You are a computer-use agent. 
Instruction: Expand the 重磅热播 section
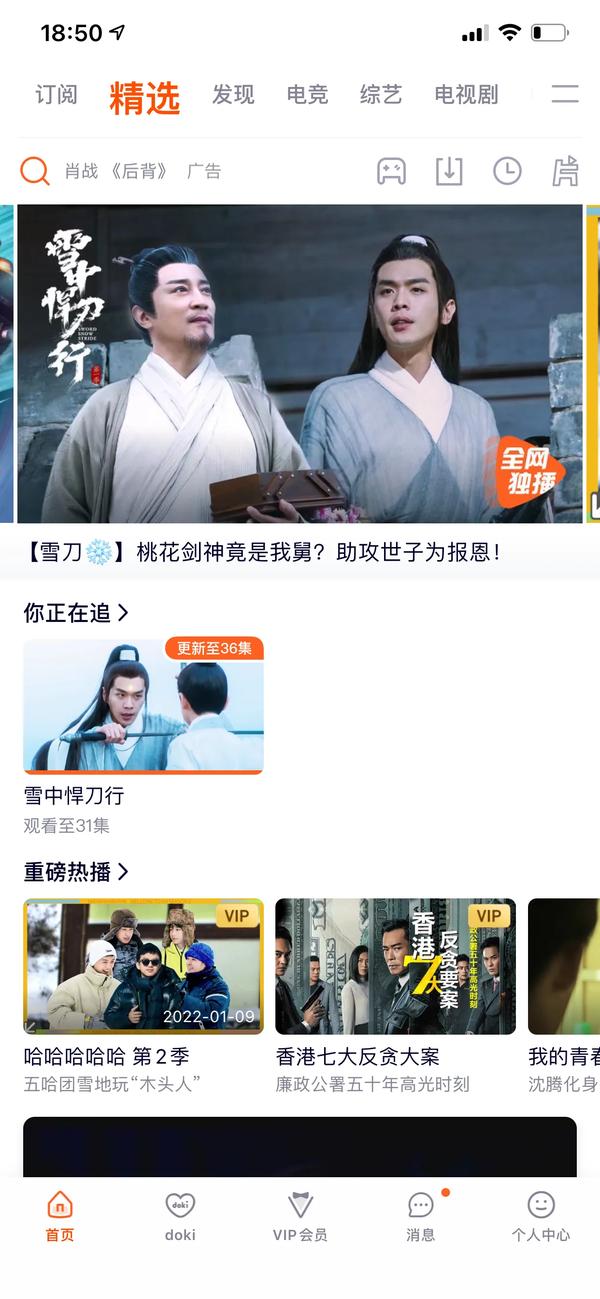click(77, 872)
